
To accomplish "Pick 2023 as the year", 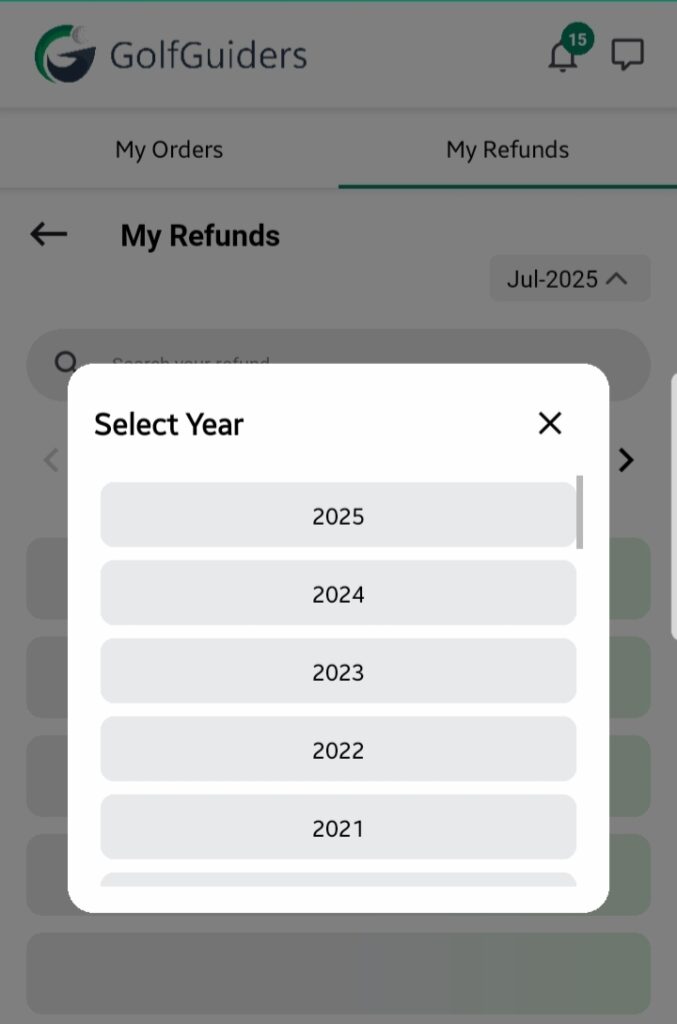I will point(338,672).
